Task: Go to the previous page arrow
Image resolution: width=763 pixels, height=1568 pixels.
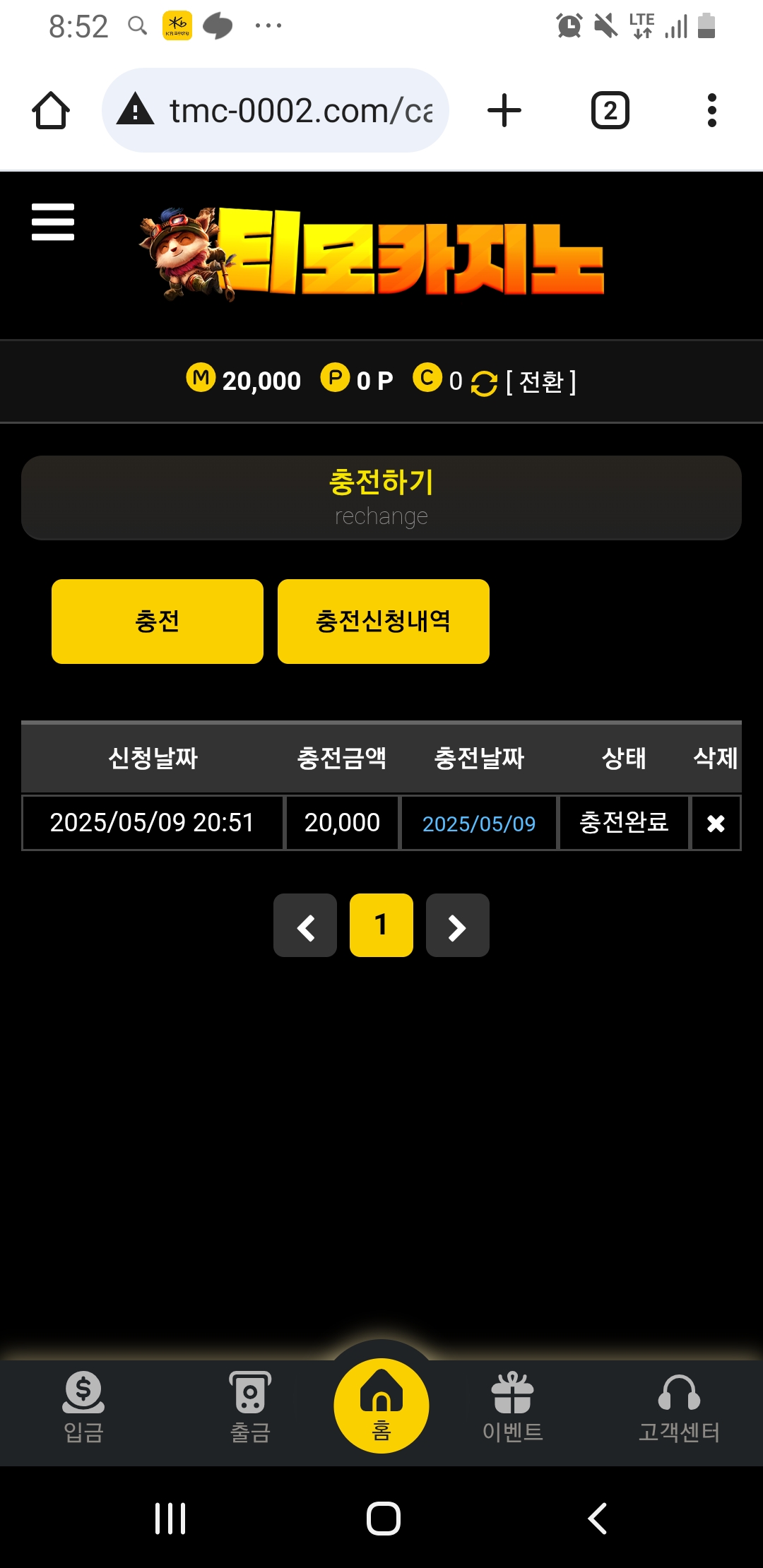Action: point(305,926)
